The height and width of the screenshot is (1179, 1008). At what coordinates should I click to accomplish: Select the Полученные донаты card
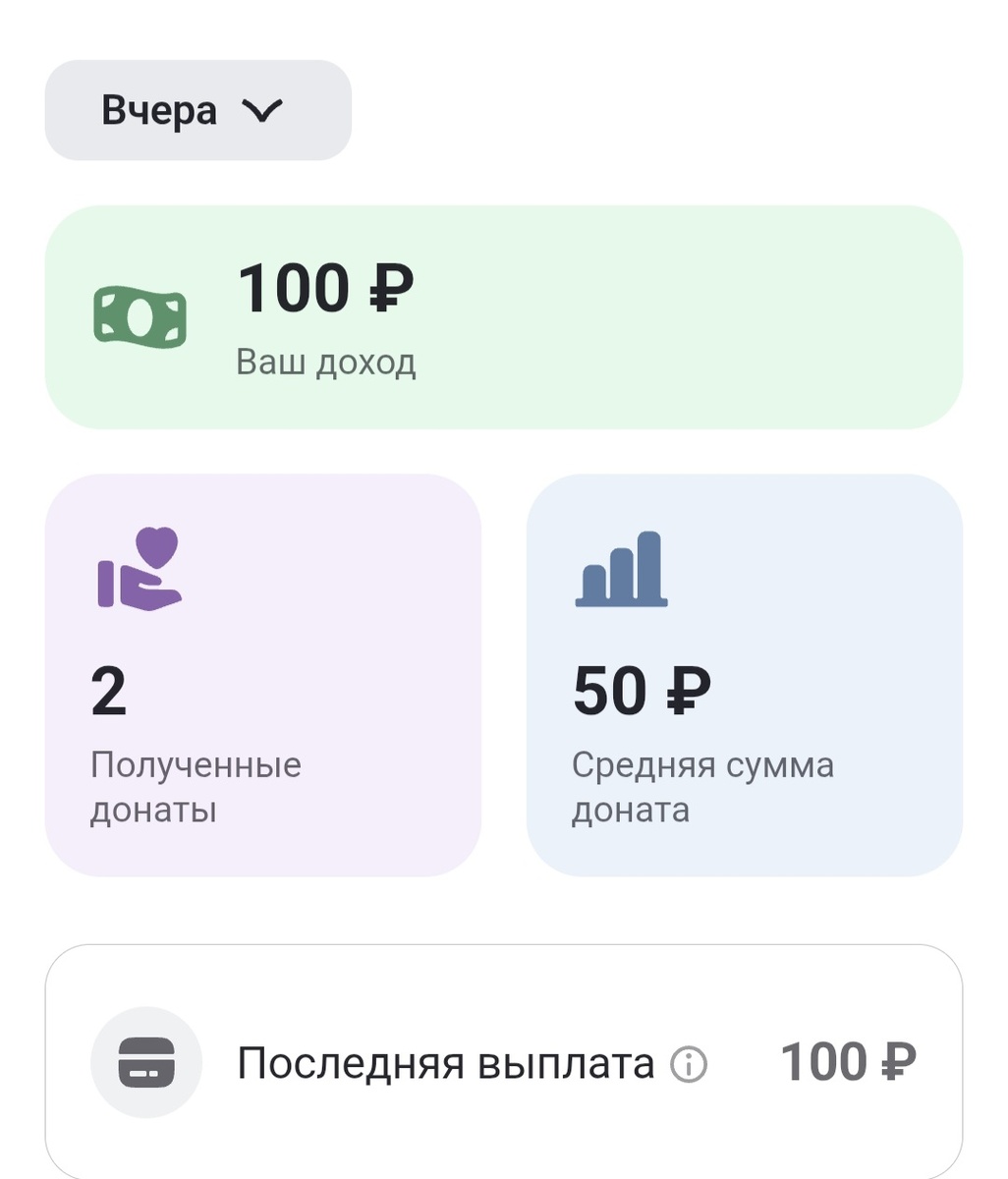(263, 675)
